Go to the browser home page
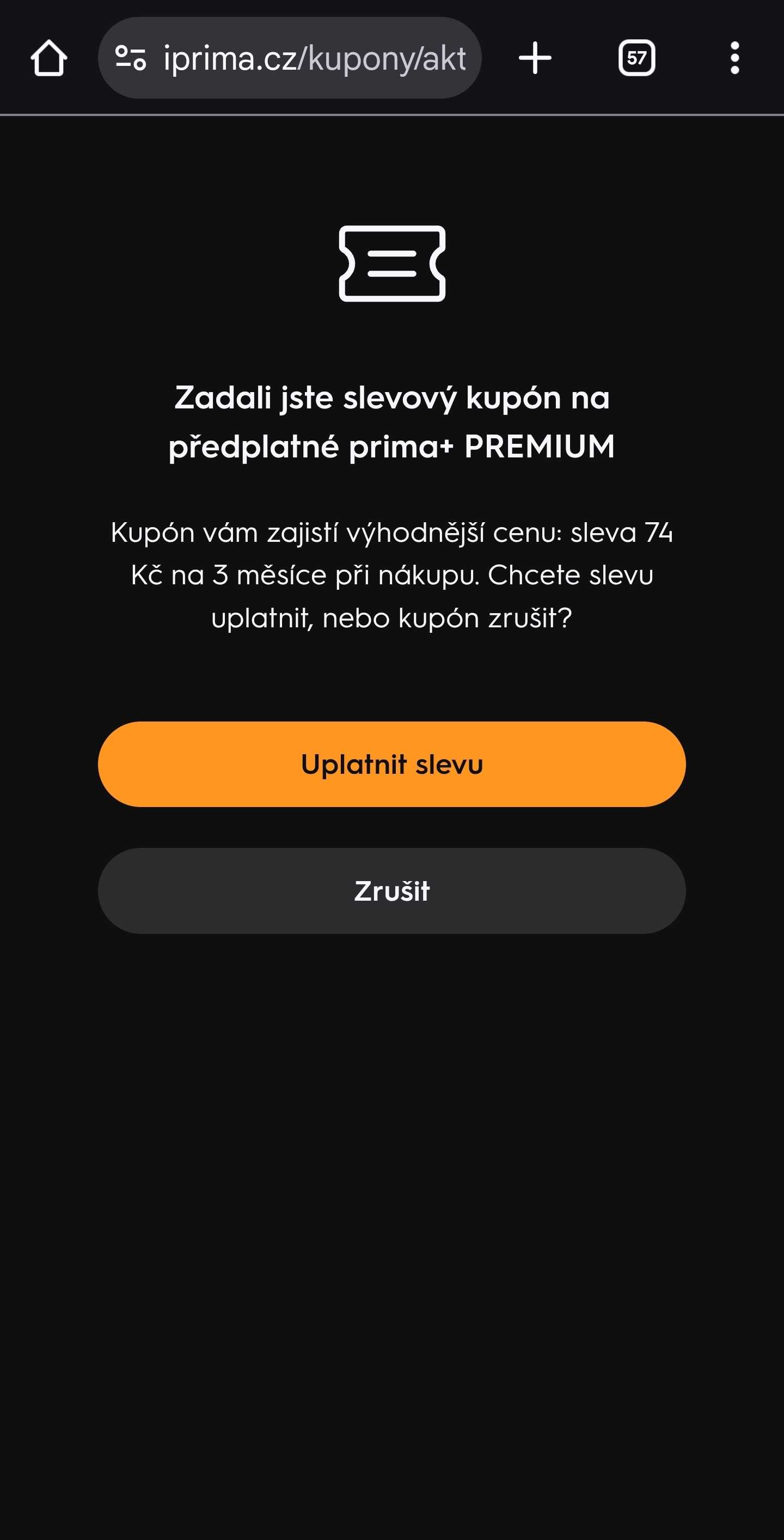 (48, 58)
